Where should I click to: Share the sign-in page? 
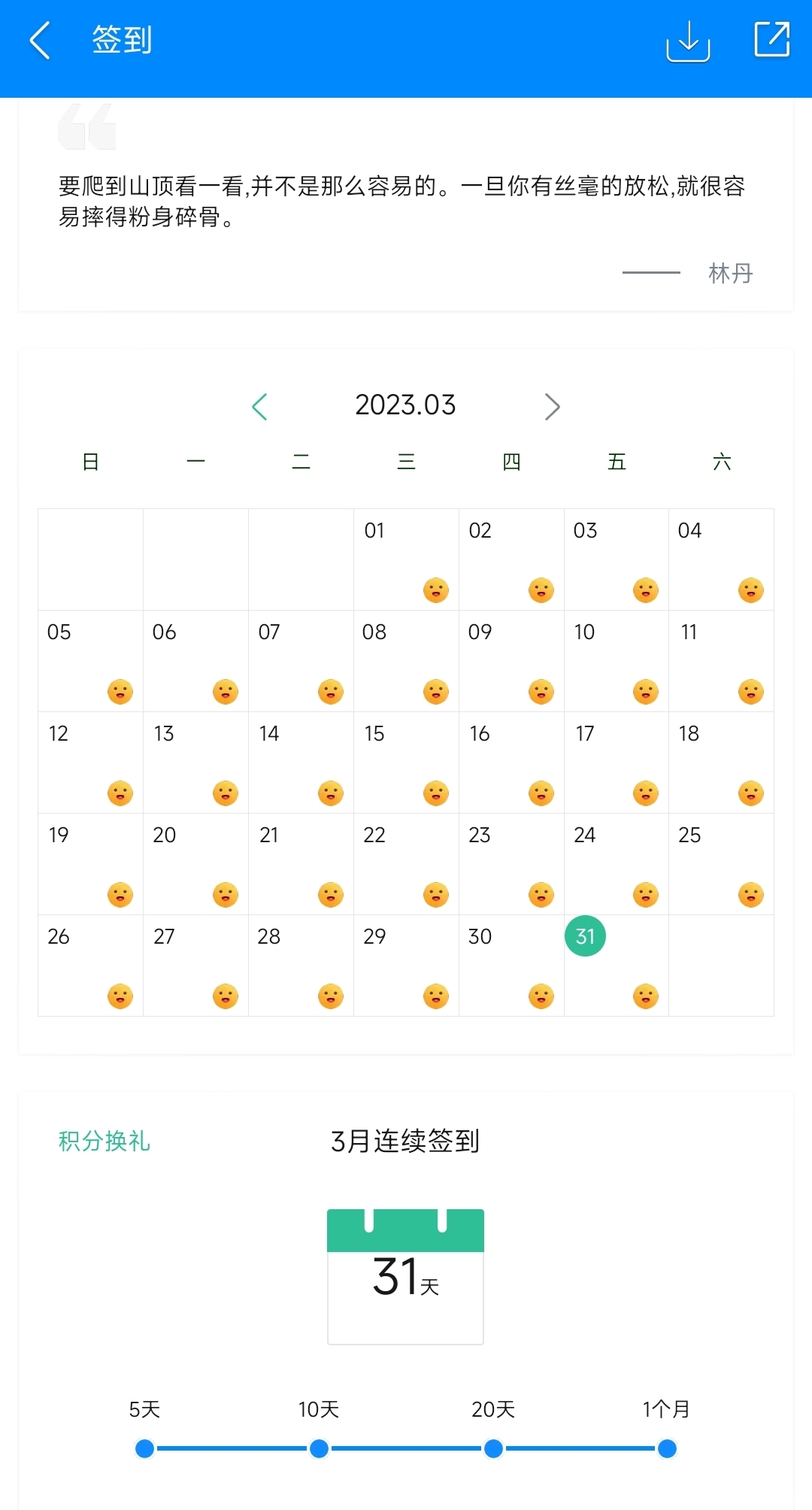772,39
